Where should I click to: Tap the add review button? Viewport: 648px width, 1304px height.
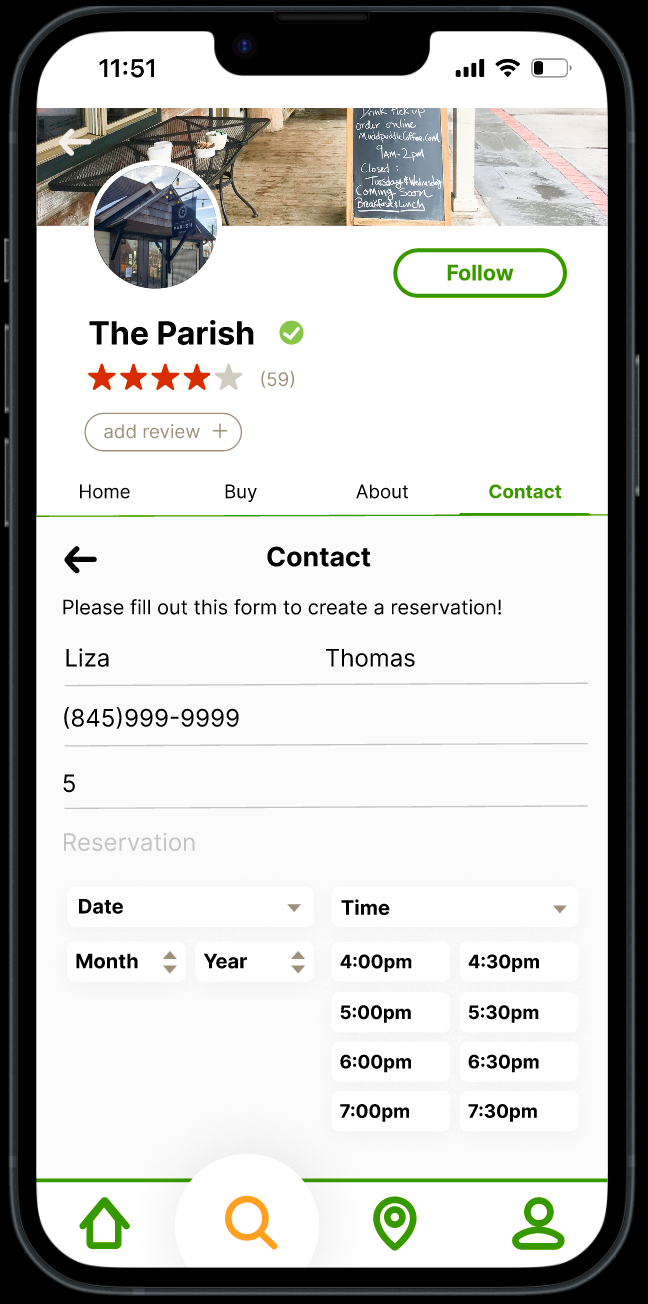(x=163, y=432)
